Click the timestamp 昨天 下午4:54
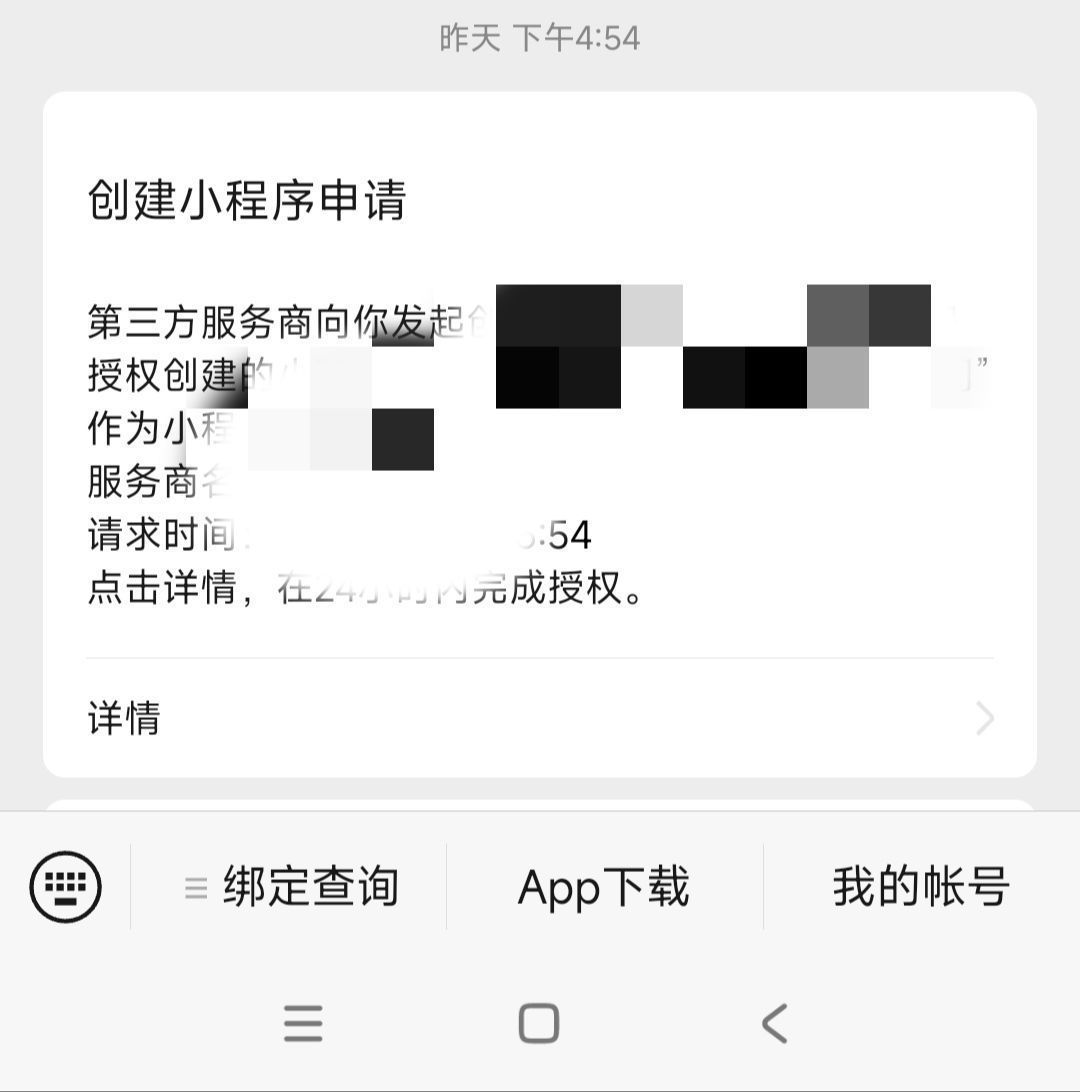 click(540, 38)
